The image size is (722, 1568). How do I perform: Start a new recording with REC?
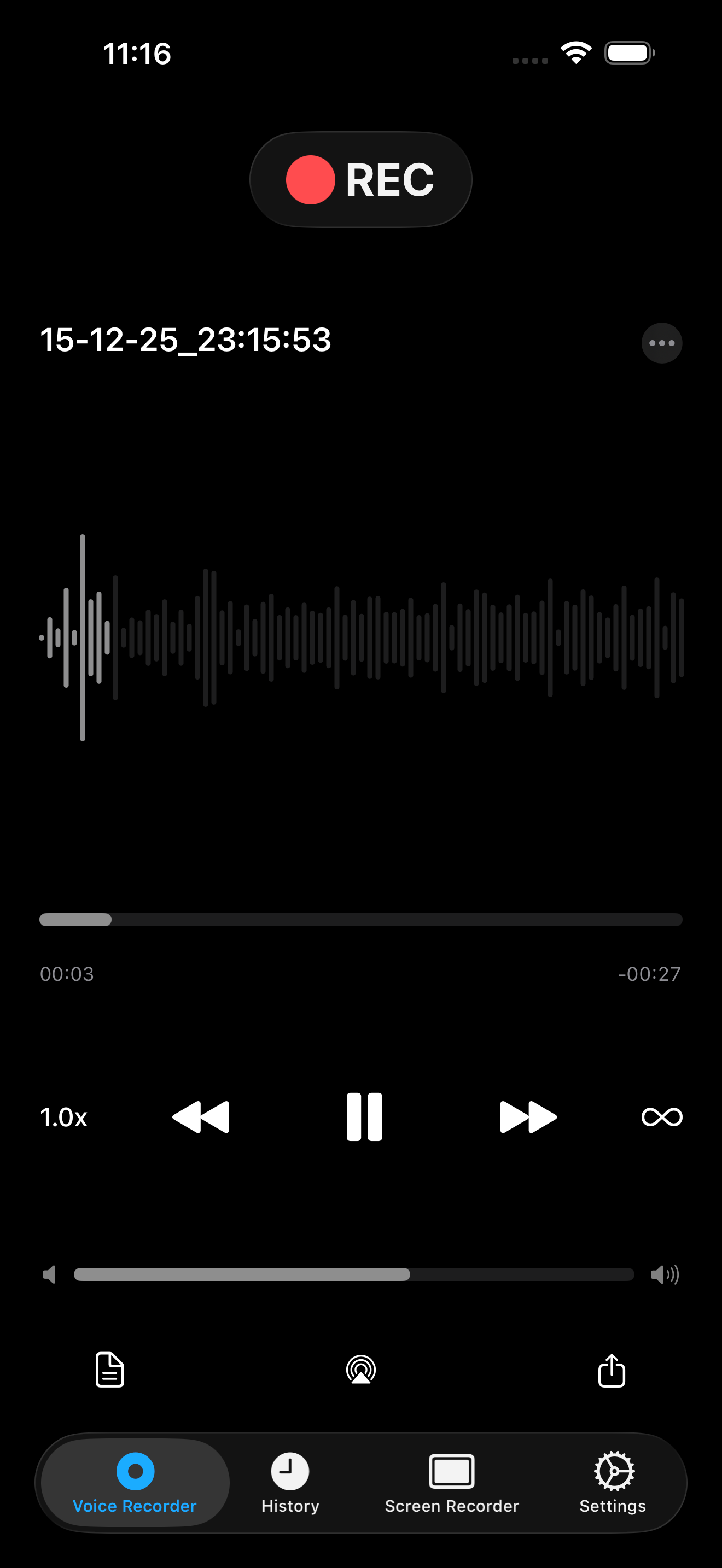pyautogui.click(x=360, y=179)
